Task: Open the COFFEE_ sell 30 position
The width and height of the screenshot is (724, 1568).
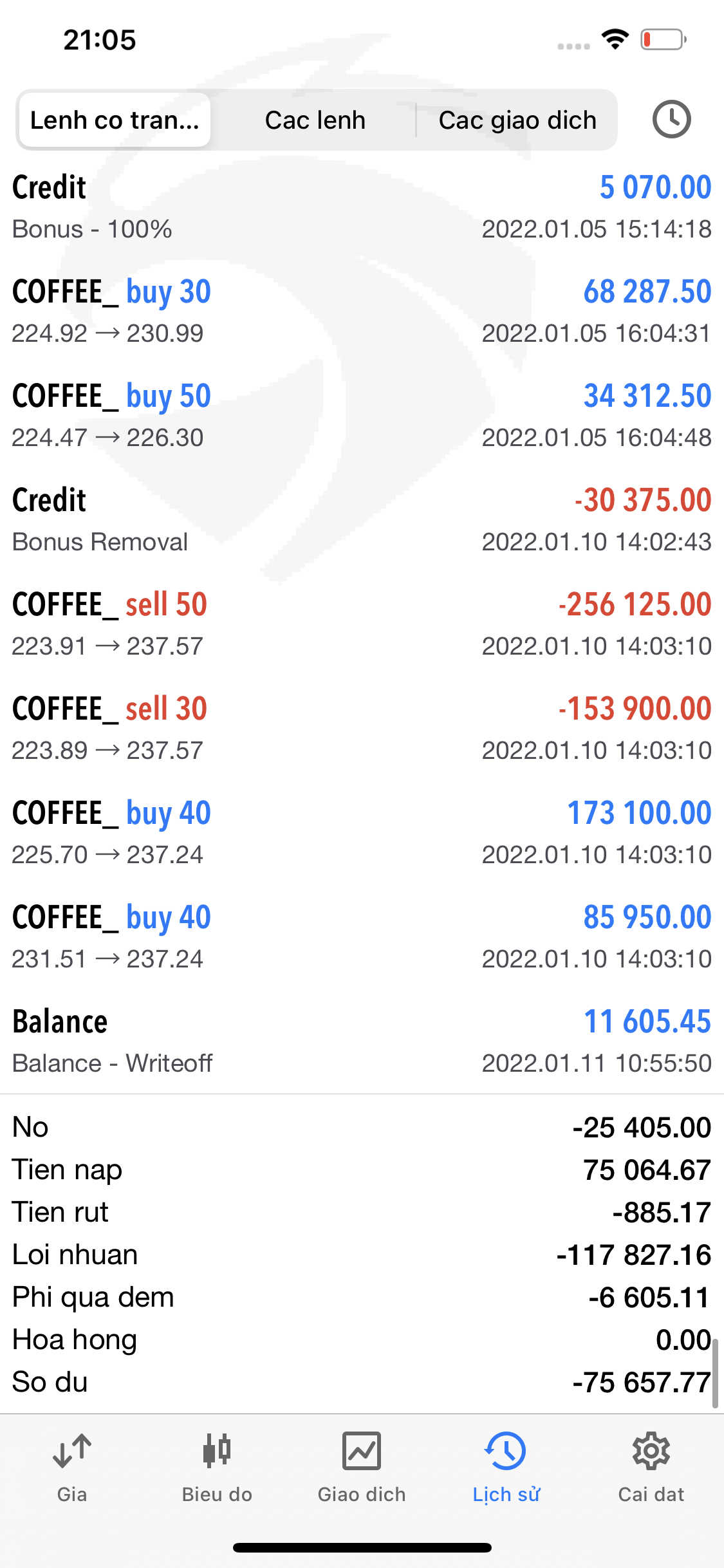Action: (362, 729)
